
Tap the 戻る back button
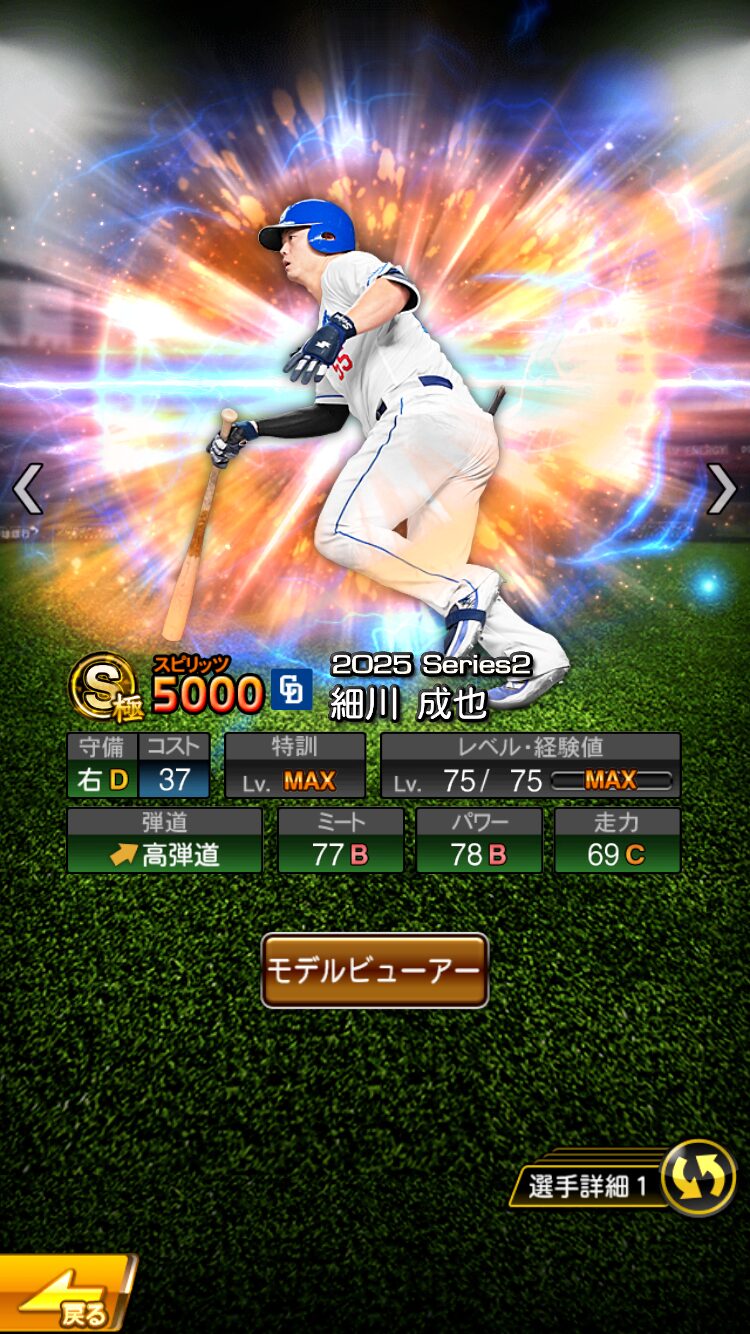pos(65,1296)
